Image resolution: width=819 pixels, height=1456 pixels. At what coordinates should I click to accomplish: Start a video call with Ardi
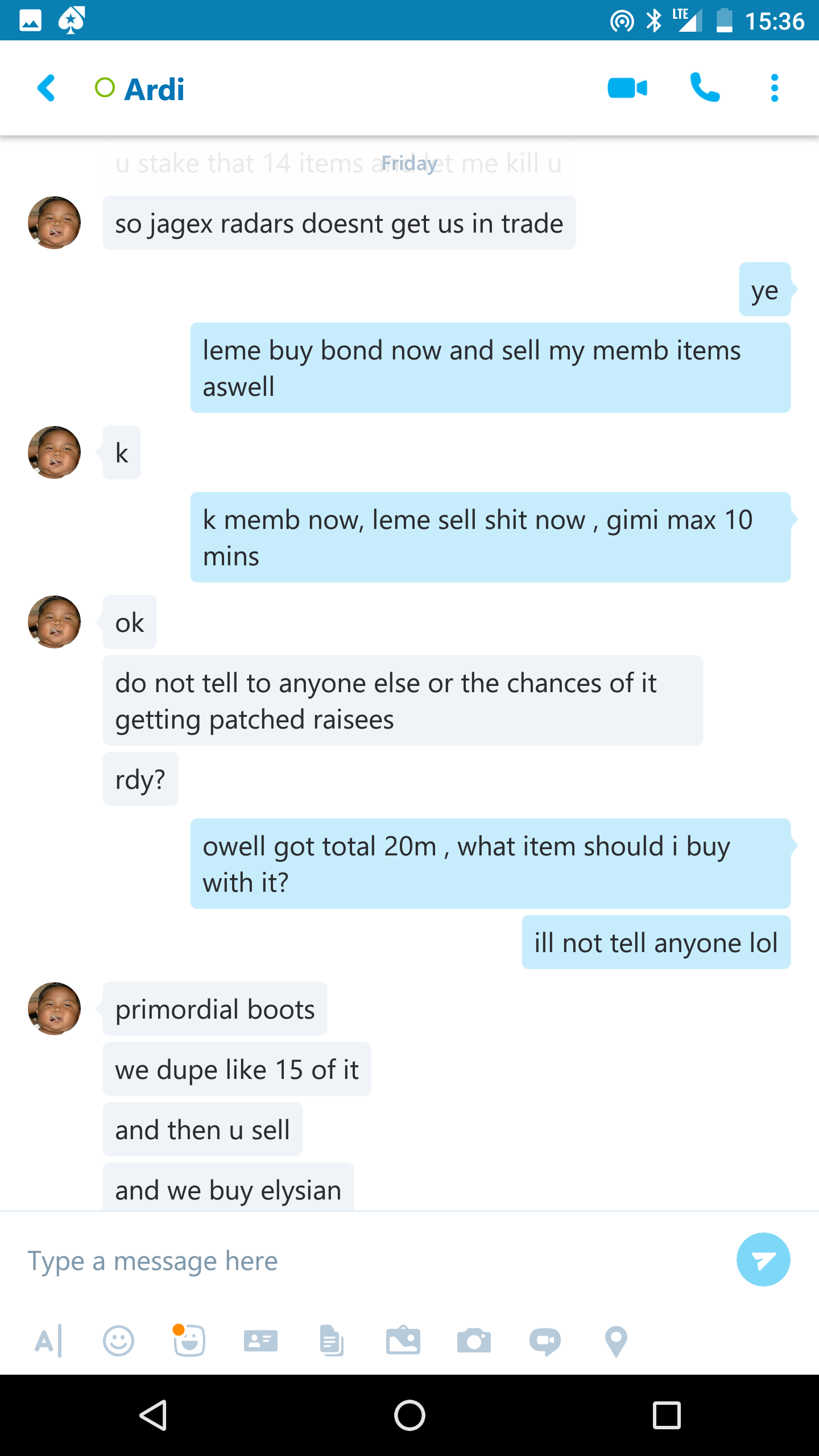(x=627, y=88)
